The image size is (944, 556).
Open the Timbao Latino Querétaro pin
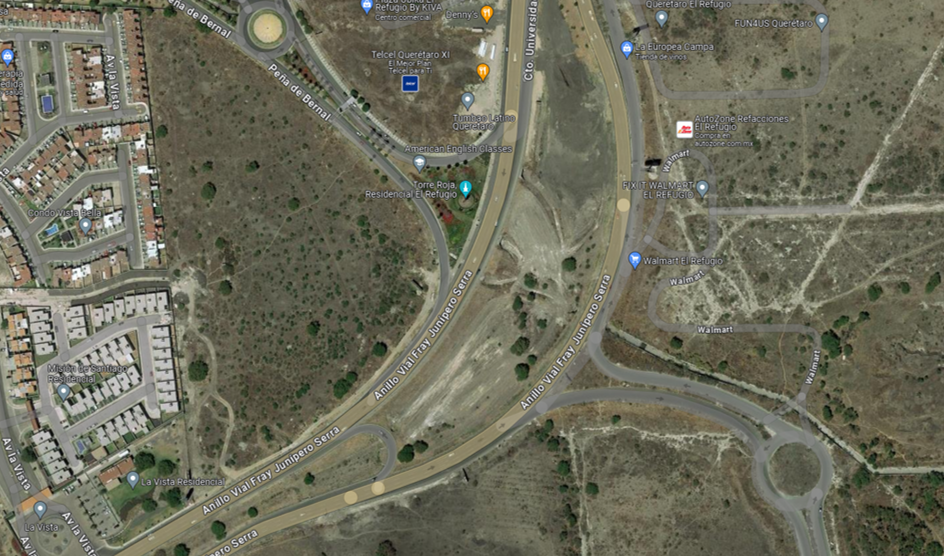[x=467, y=100]
